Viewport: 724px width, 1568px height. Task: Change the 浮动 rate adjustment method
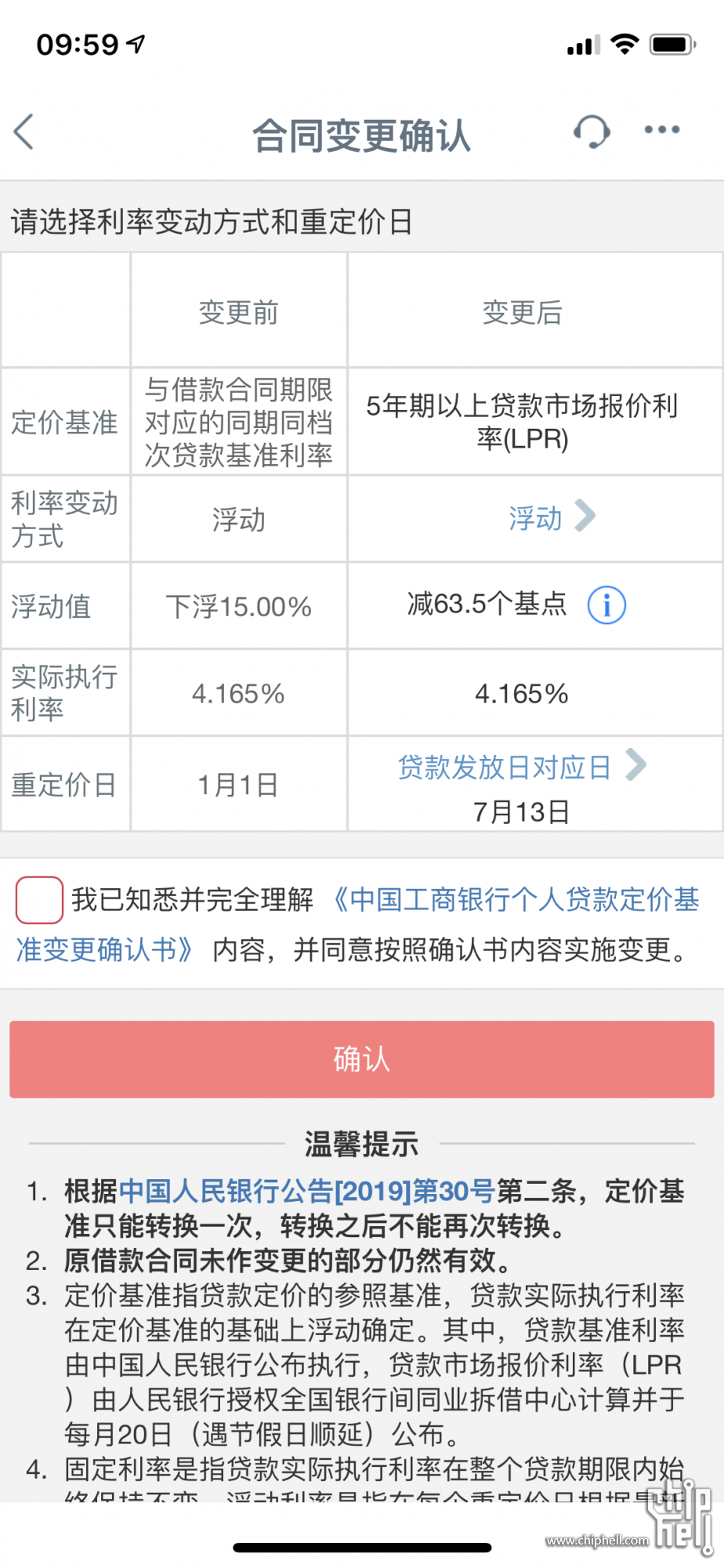click(x=552, y=517)
